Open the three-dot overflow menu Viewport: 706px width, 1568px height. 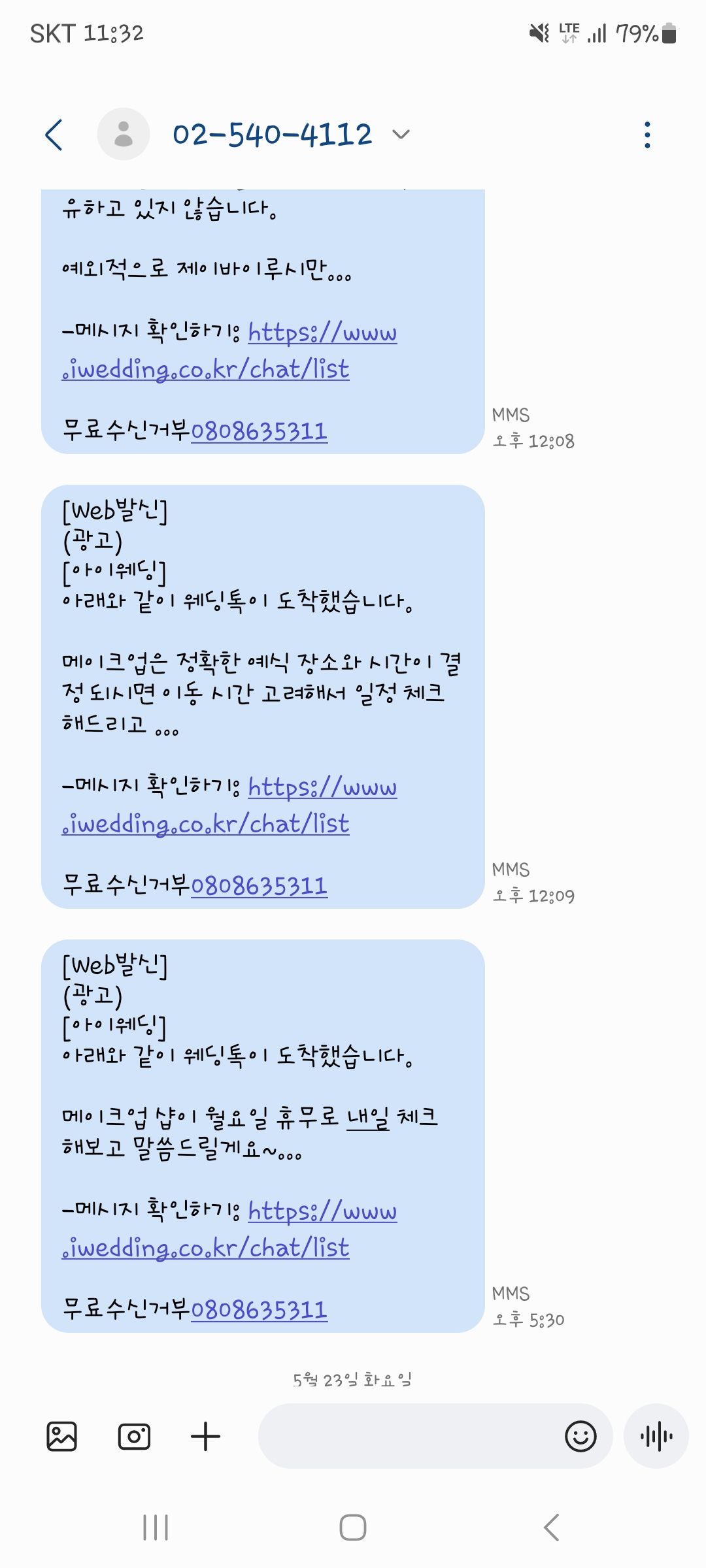(647, 135)
